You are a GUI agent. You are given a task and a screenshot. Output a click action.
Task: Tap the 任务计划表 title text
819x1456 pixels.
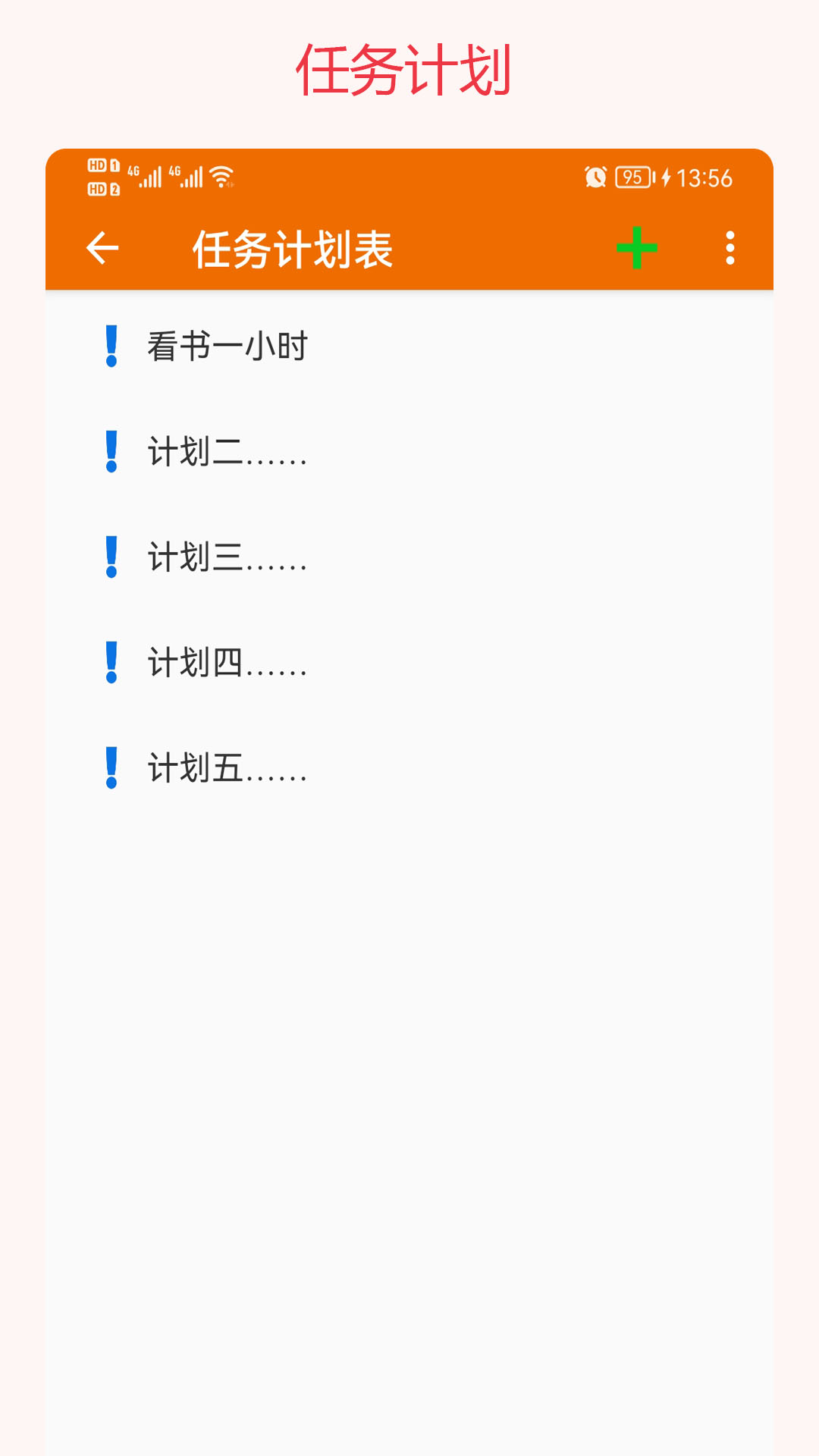(x=293, y=250)
